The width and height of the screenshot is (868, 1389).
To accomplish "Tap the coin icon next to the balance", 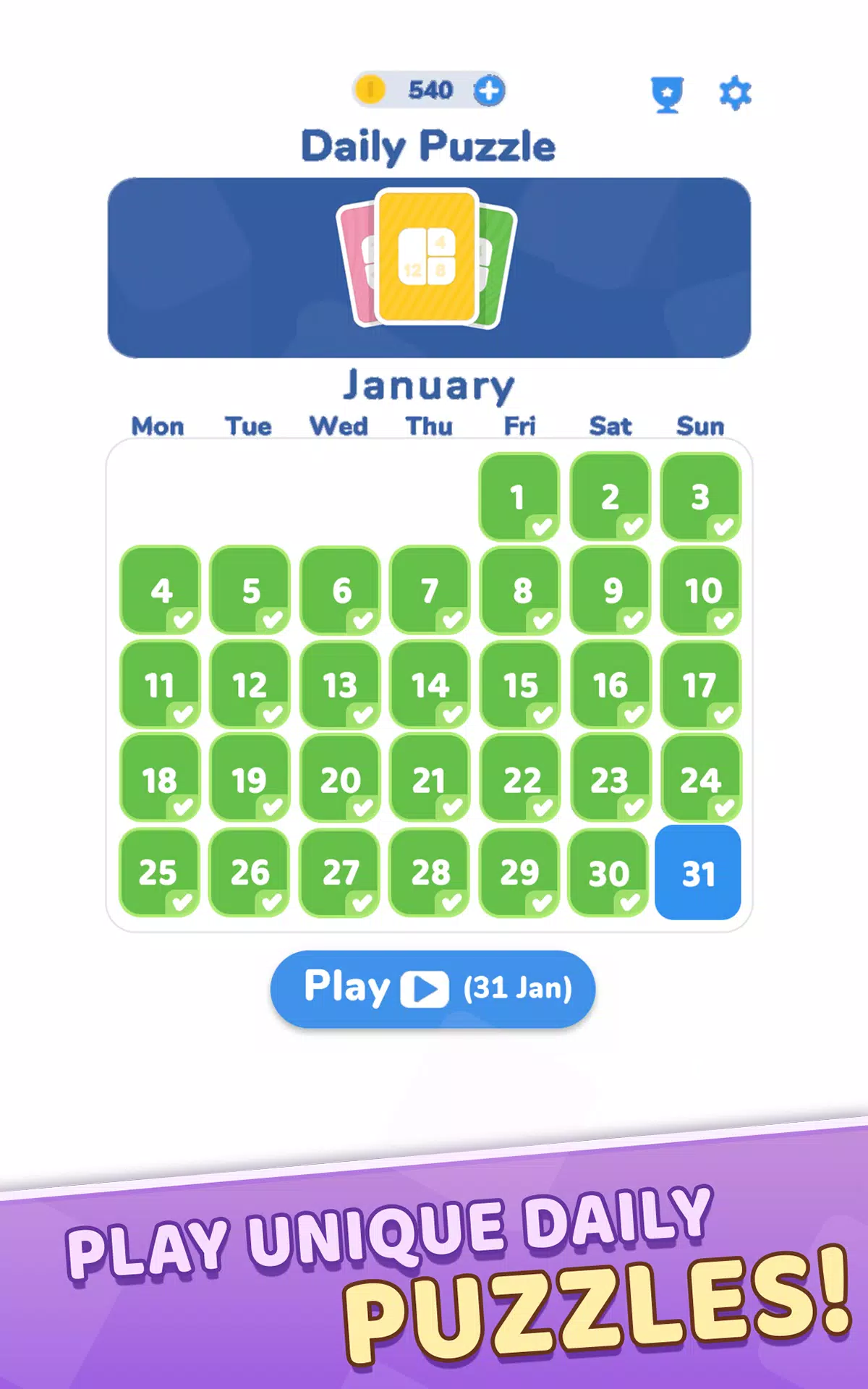I will pyautogui.click(x=370, y=91).
